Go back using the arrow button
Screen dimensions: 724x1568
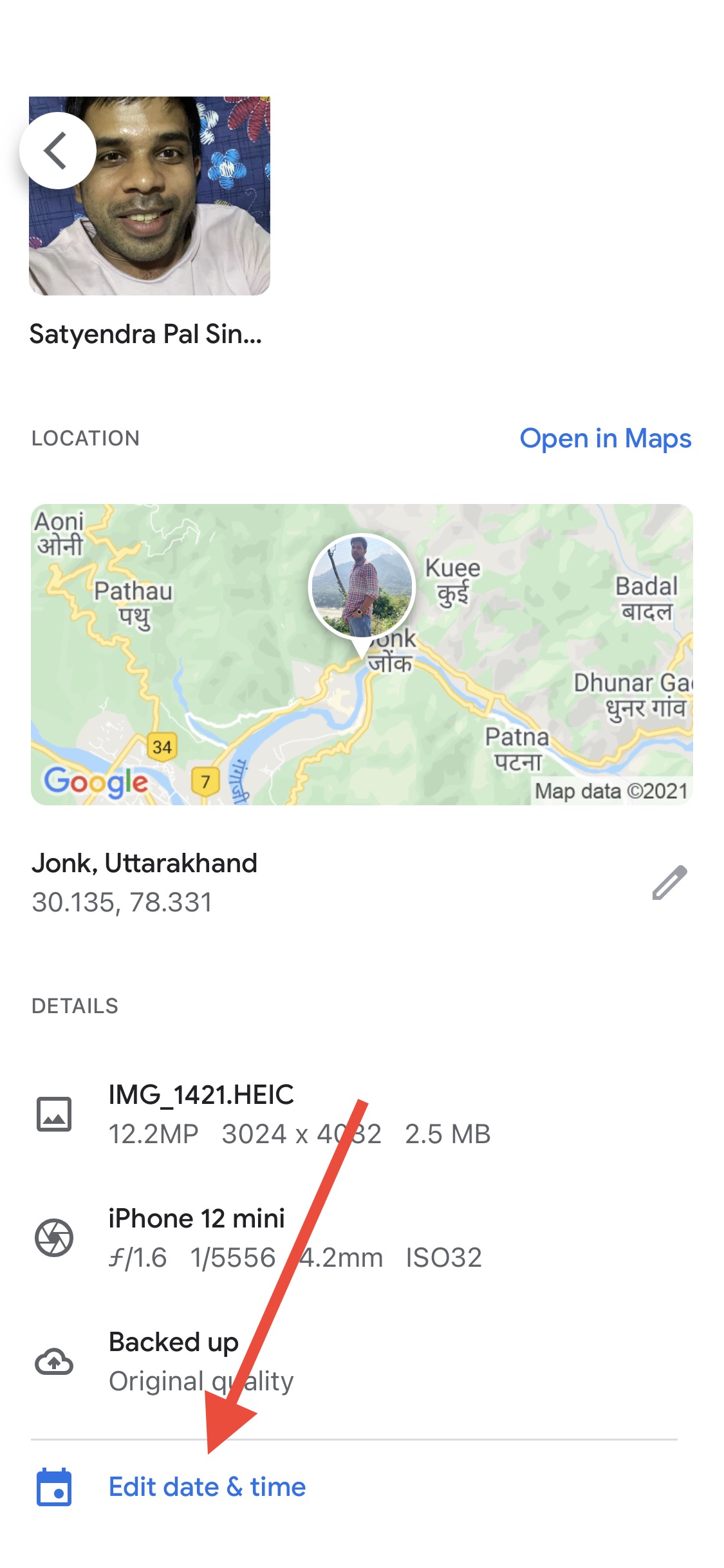[57, 151]
